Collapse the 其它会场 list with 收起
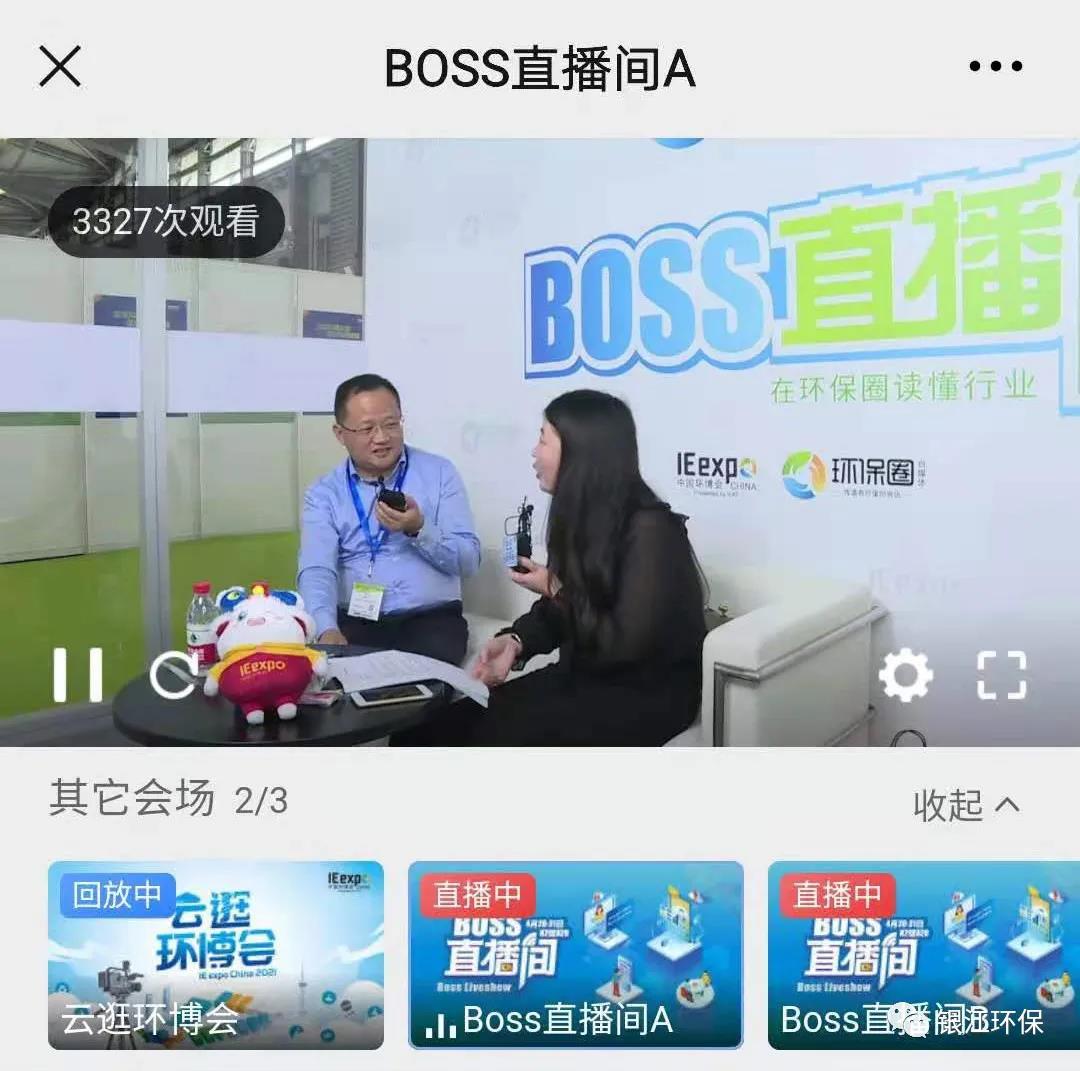 (x=965, y=804)
